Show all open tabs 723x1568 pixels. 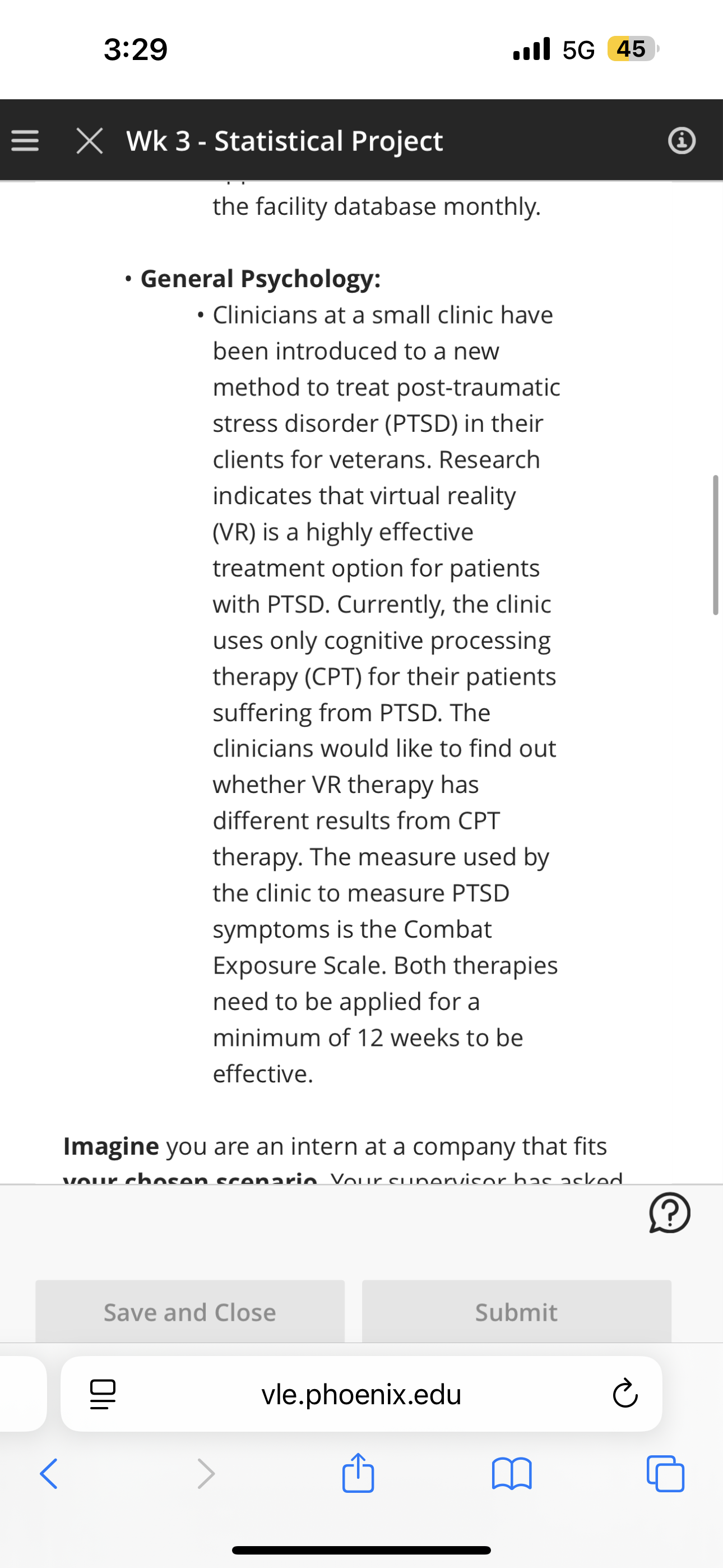(666, 1474)
